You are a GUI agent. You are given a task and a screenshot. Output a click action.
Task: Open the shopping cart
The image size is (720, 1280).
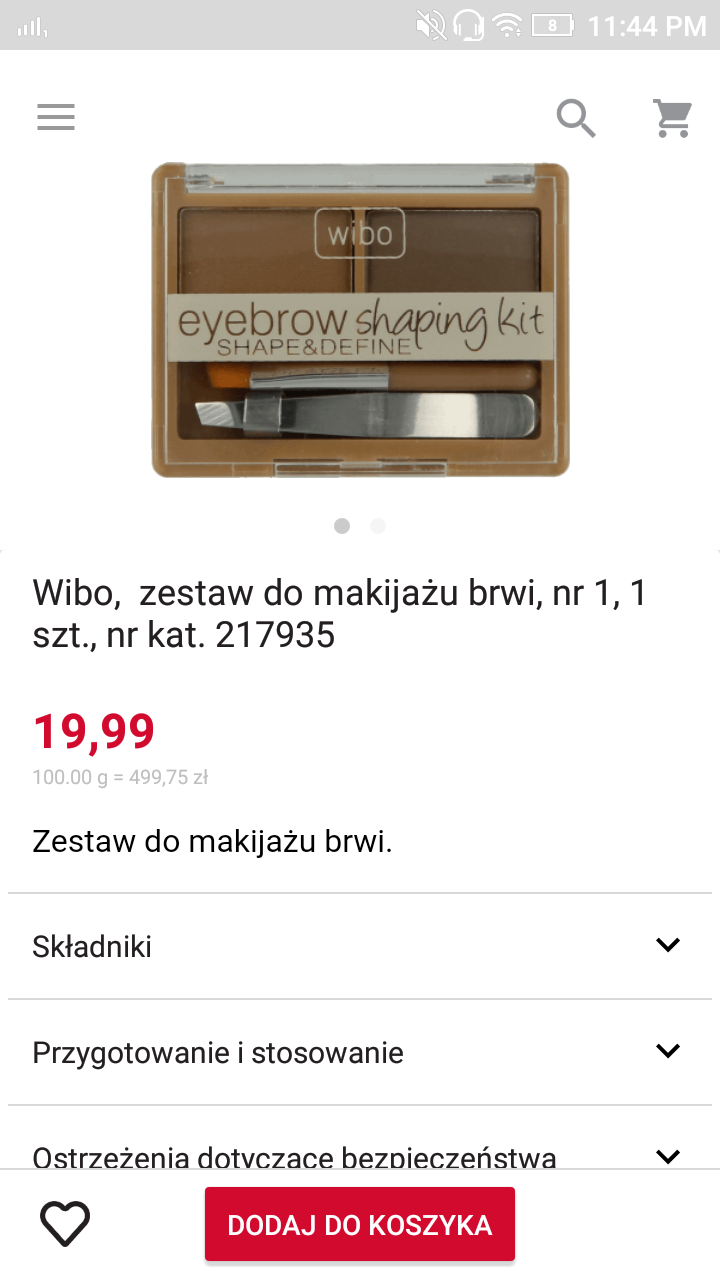coord(673,118)
